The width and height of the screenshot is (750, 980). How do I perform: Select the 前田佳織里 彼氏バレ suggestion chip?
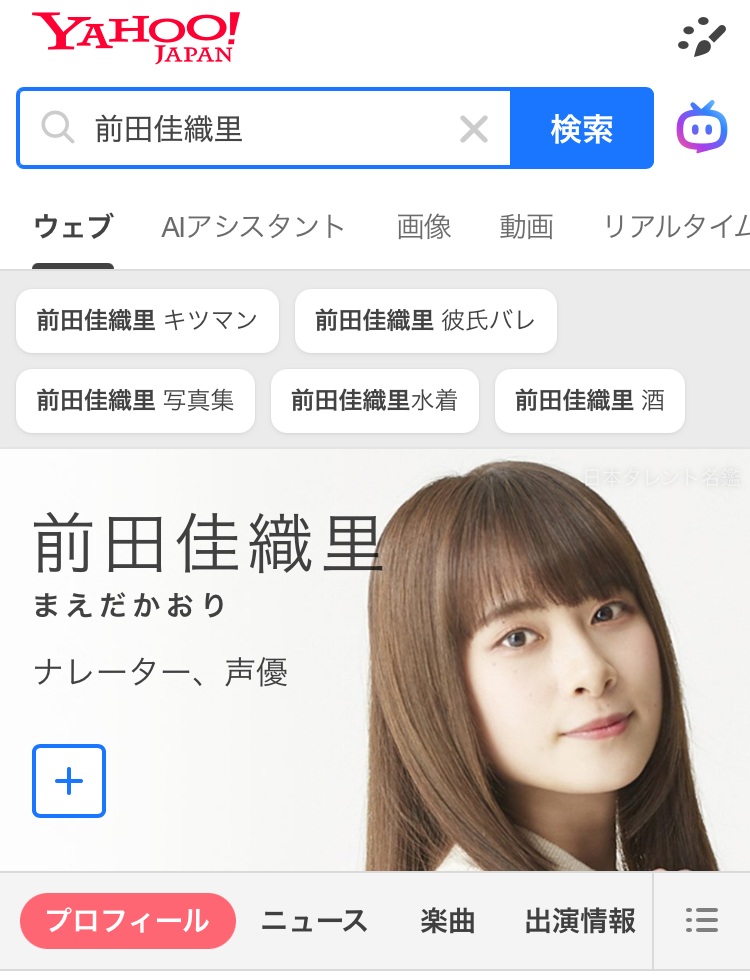[425, 321]
